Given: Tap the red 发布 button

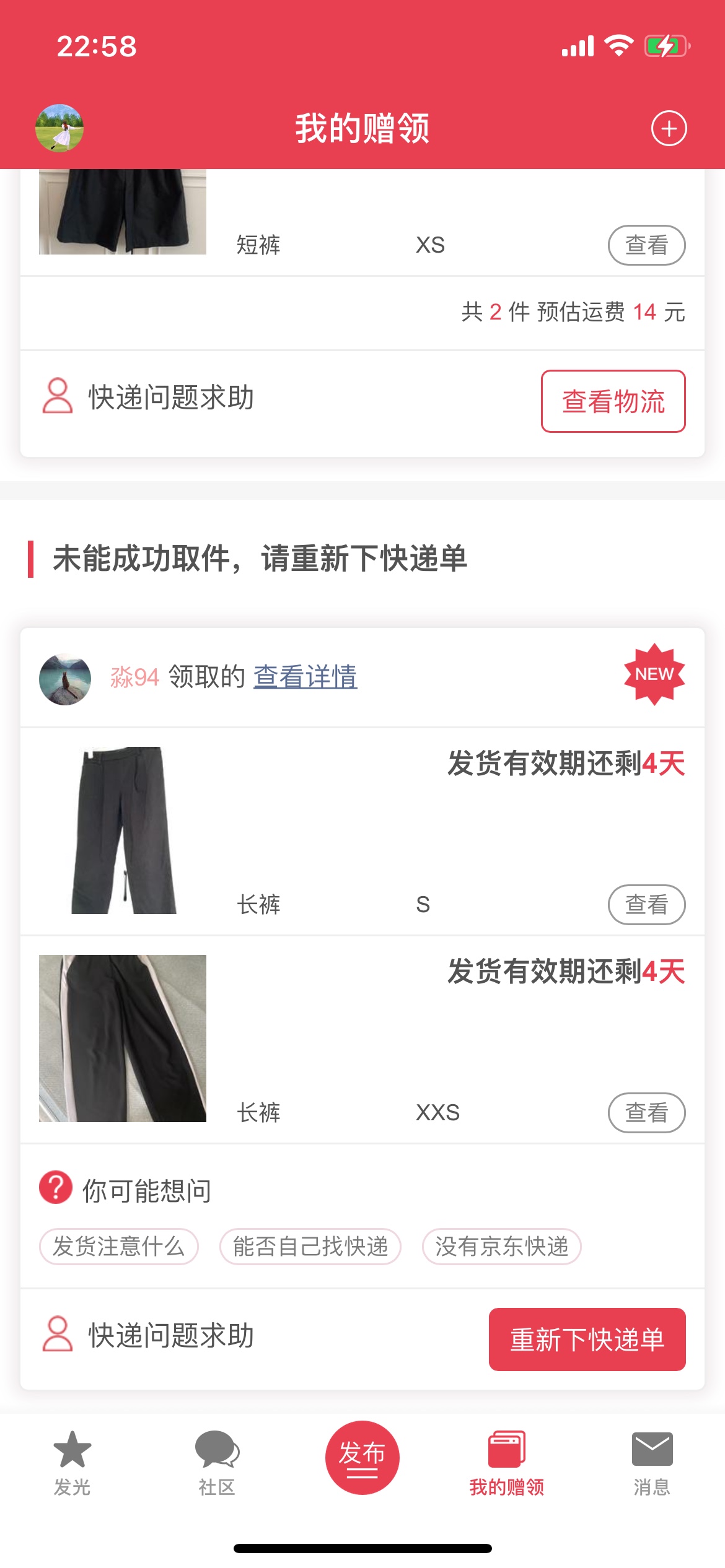Looking at the screenshot, I should pos(362,1457).
